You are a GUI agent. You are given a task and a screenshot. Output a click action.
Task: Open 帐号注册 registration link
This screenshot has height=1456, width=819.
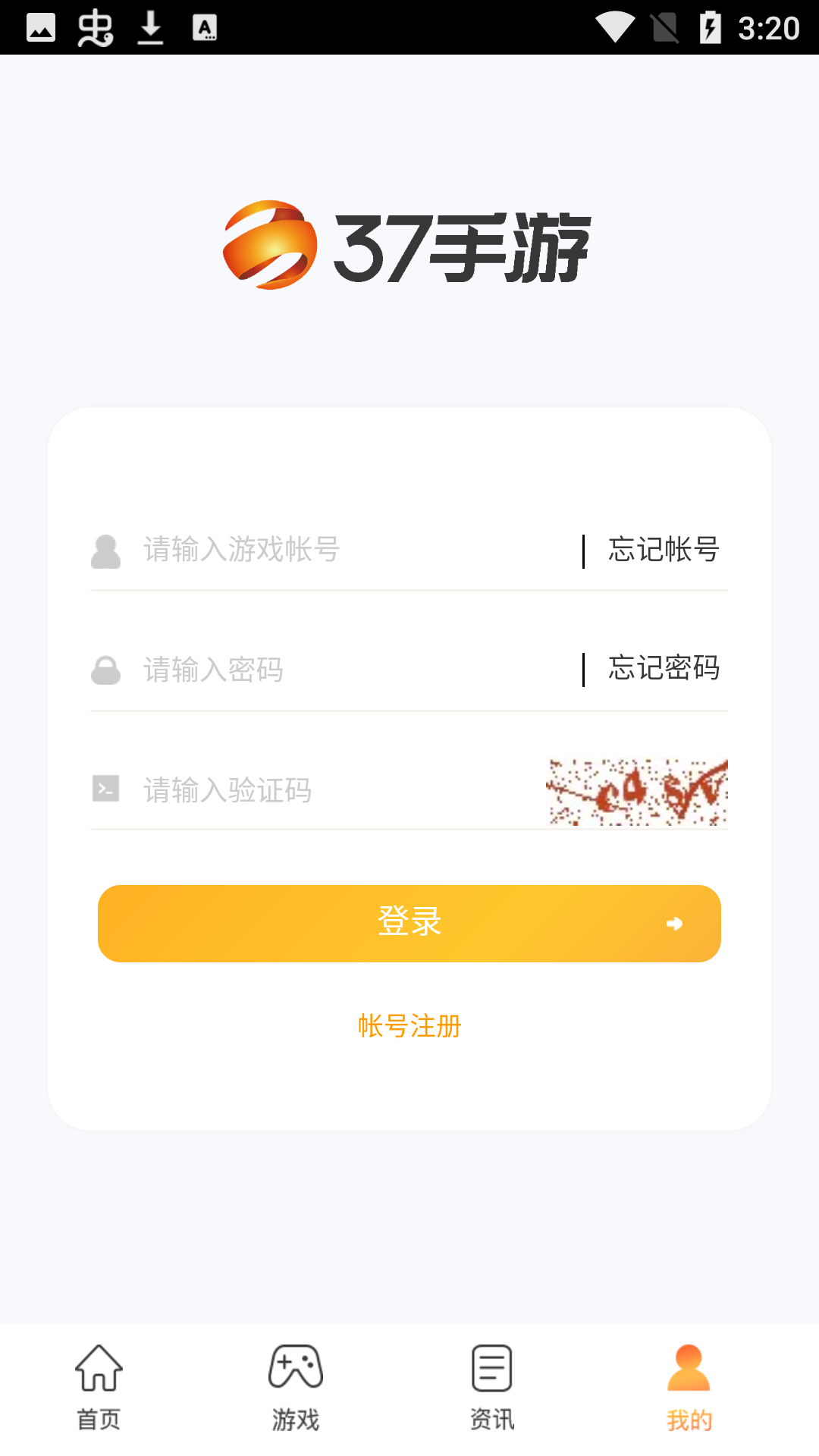click(x=409, y=1026)
